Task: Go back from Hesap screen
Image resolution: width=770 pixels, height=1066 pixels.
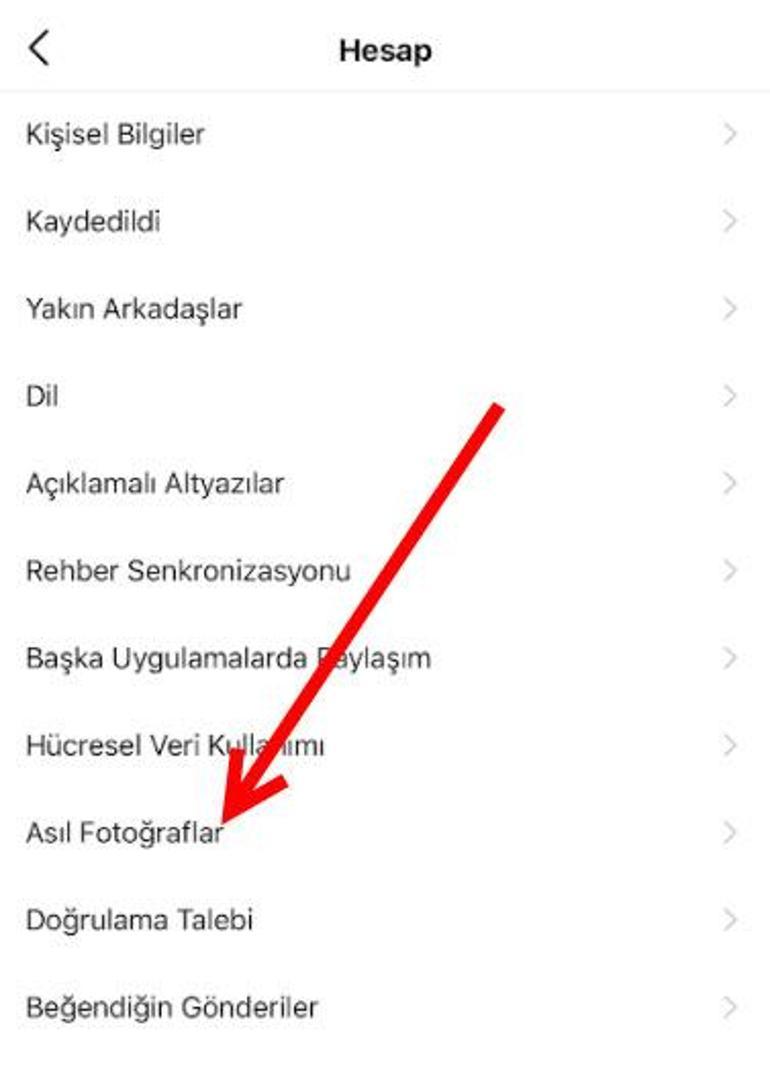Action: pos(39,48)
